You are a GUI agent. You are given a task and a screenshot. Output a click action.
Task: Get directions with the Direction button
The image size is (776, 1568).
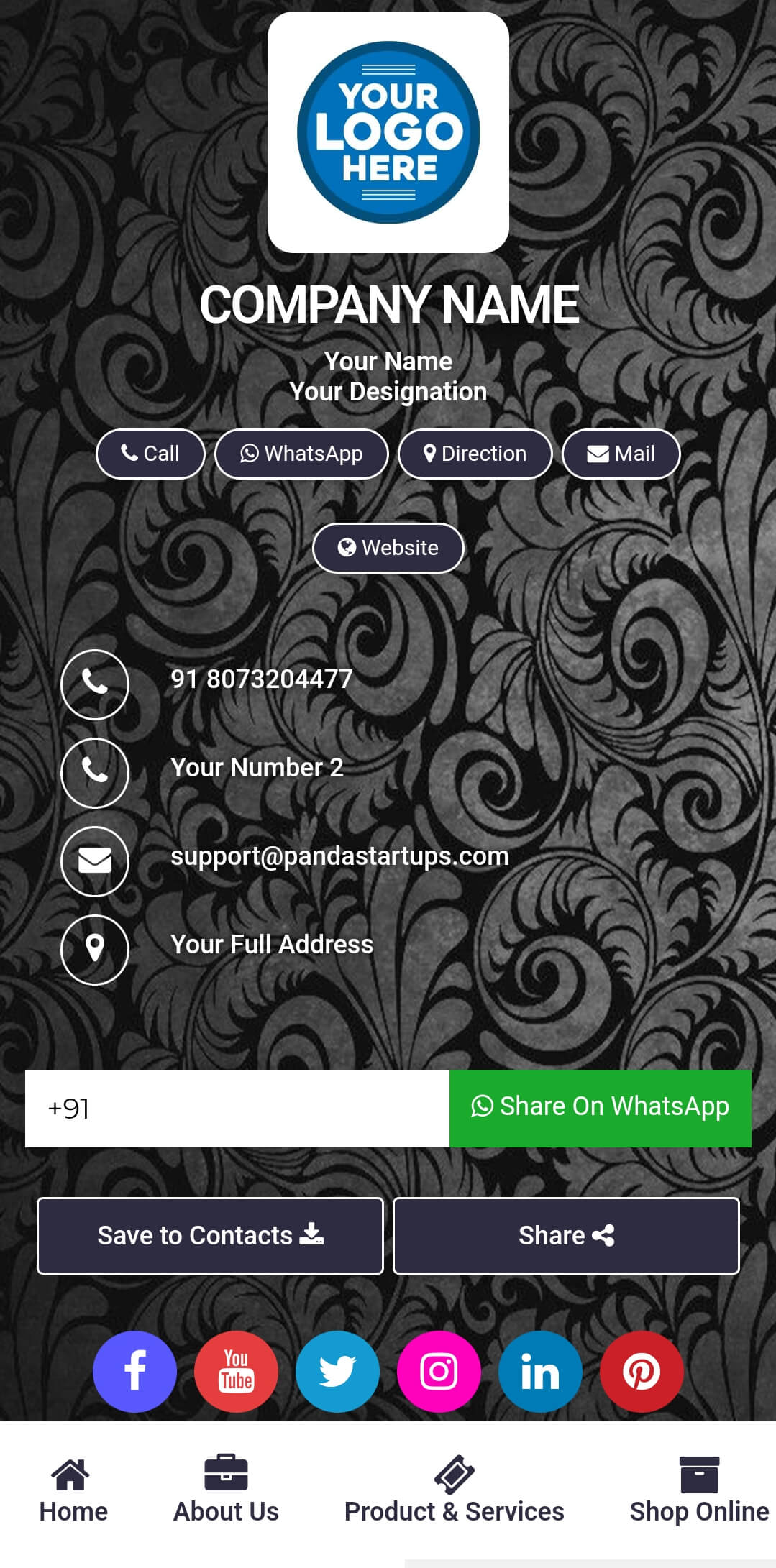(475, 454)
